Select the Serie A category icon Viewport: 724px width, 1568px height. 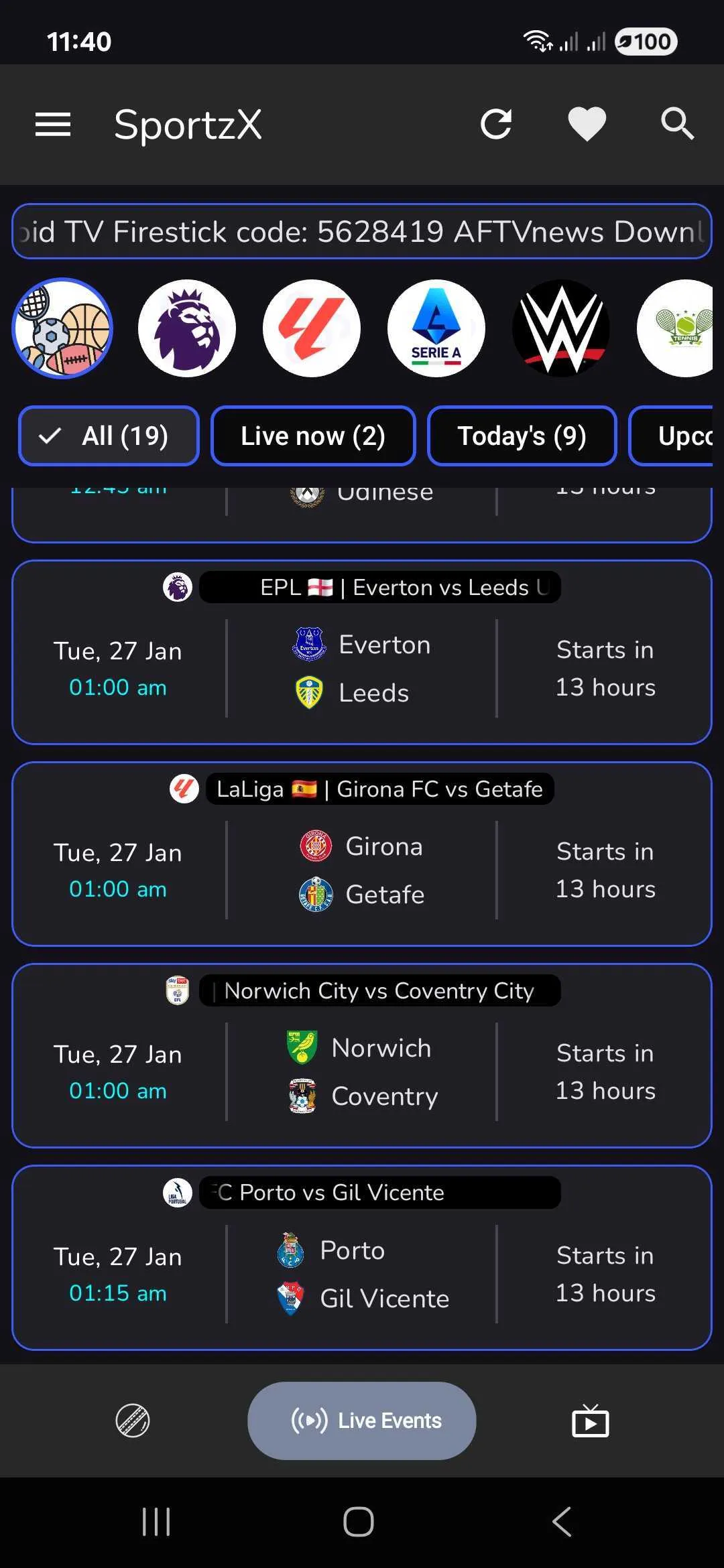point(436,328)
